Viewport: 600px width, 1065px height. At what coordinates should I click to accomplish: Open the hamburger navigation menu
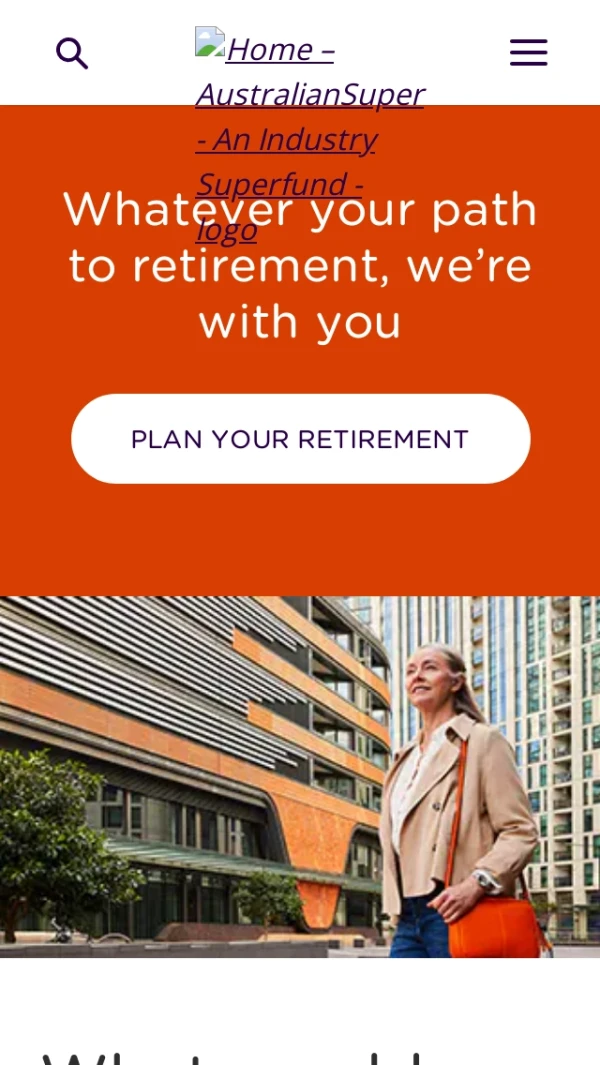[x=528, y=53]
